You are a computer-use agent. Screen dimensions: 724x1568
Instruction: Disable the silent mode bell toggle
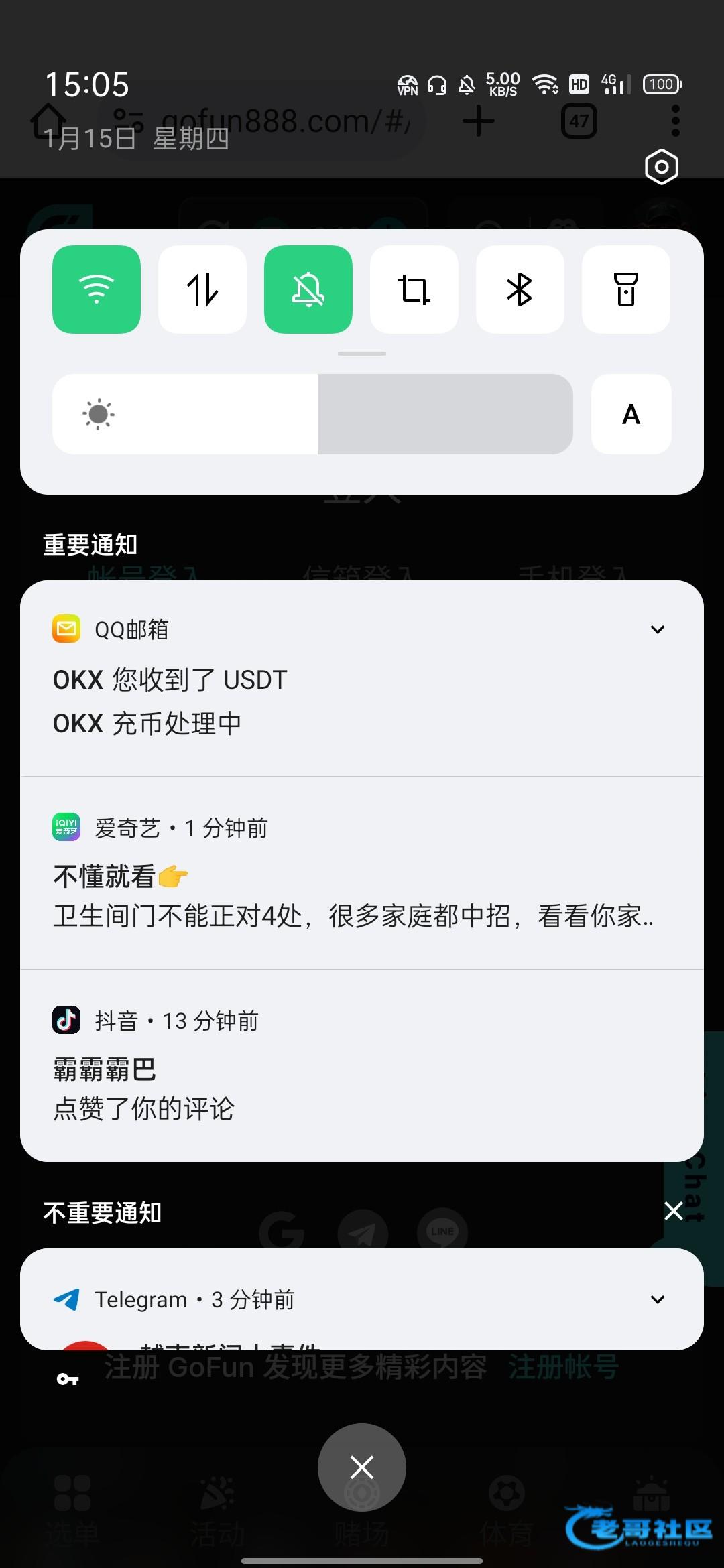308,289
